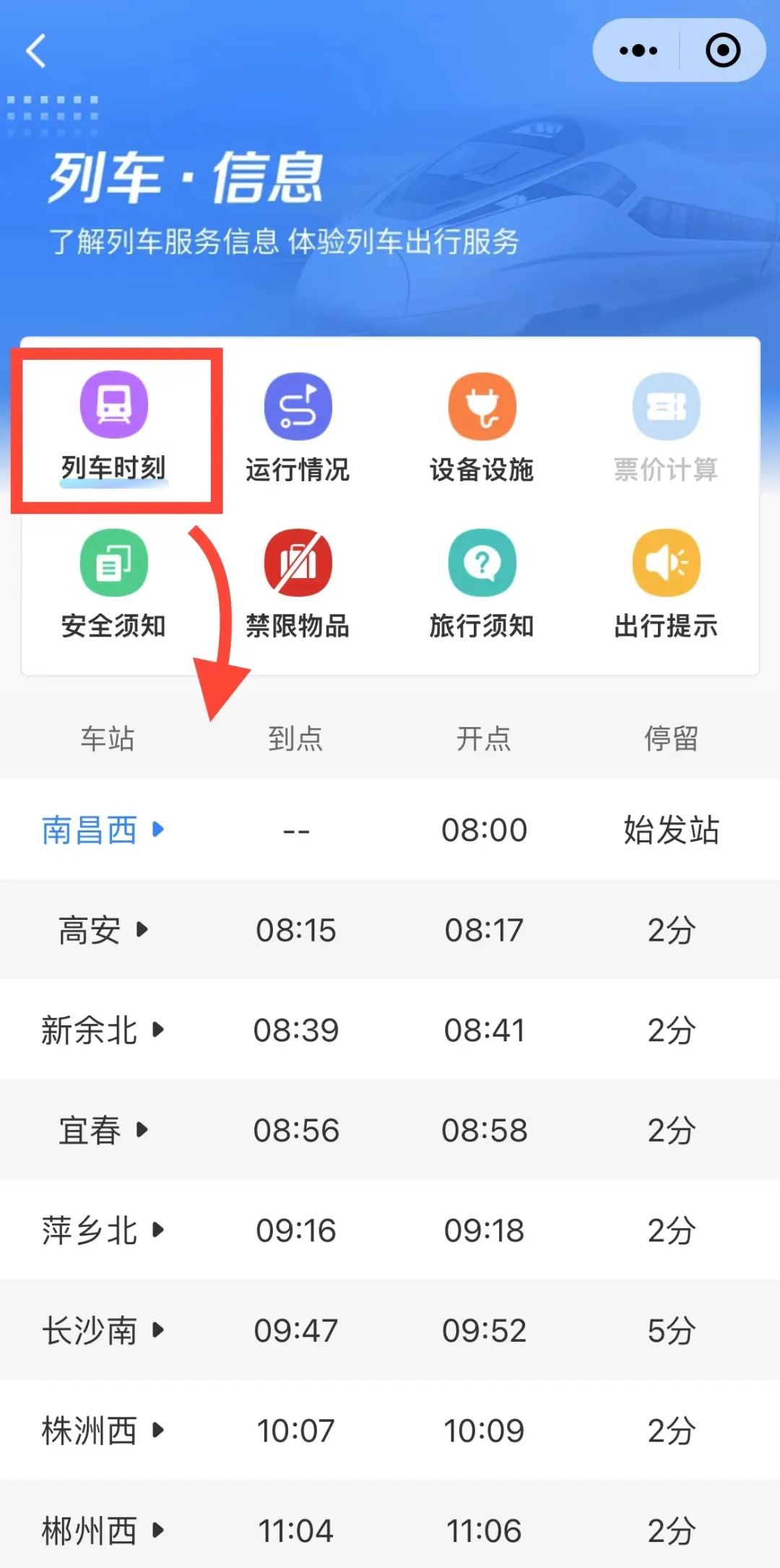Select the 禁限物品 prohibited items icon
Viewport: 780px width, 1568px height.
(298, 562)
